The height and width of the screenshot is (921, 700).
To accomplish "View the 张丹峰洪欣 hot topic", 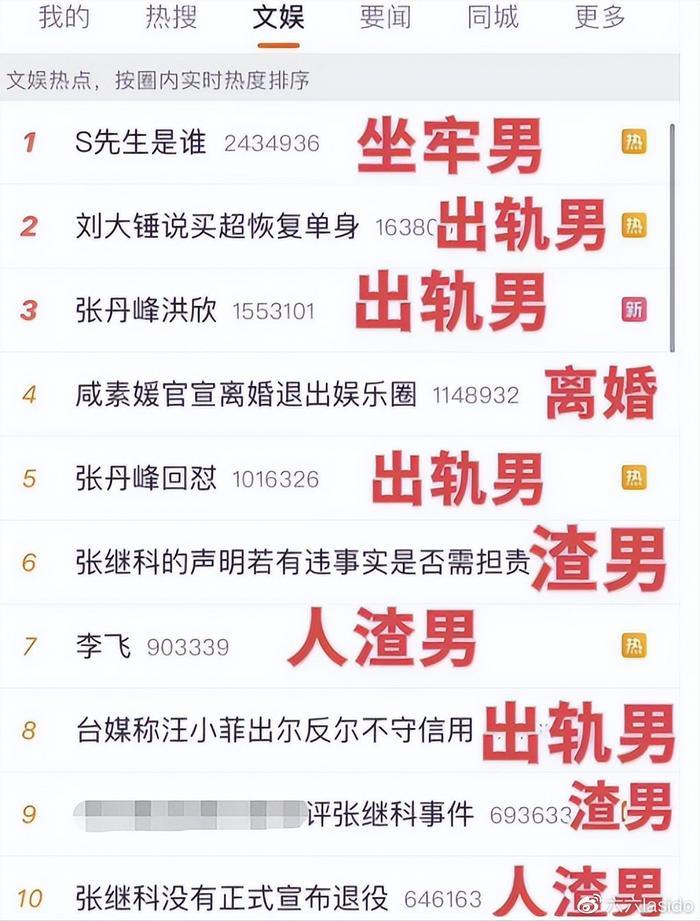I will point(146,311).
